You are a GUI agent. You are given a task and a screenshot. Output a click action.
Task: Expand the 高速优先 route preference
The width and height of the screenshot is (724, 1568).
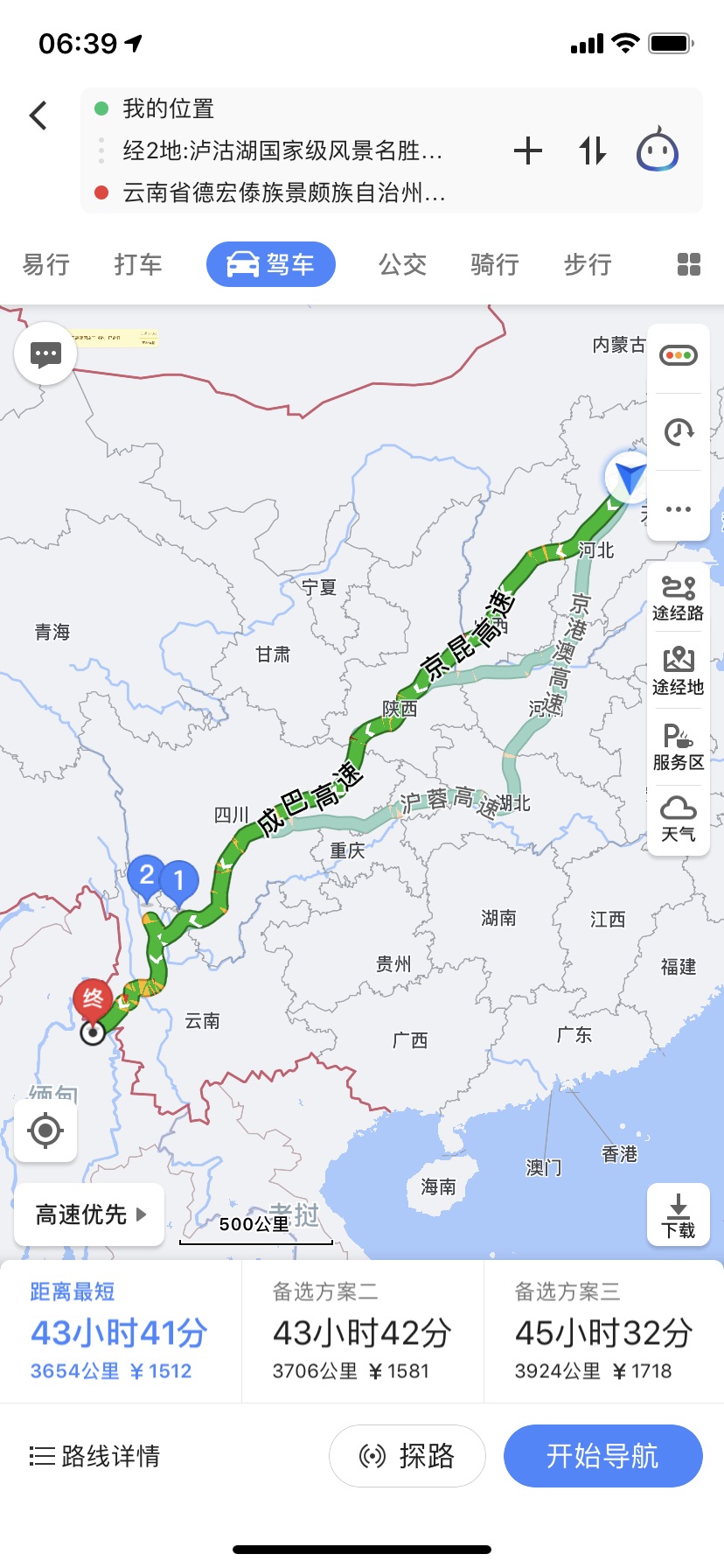coord(89,1214)
